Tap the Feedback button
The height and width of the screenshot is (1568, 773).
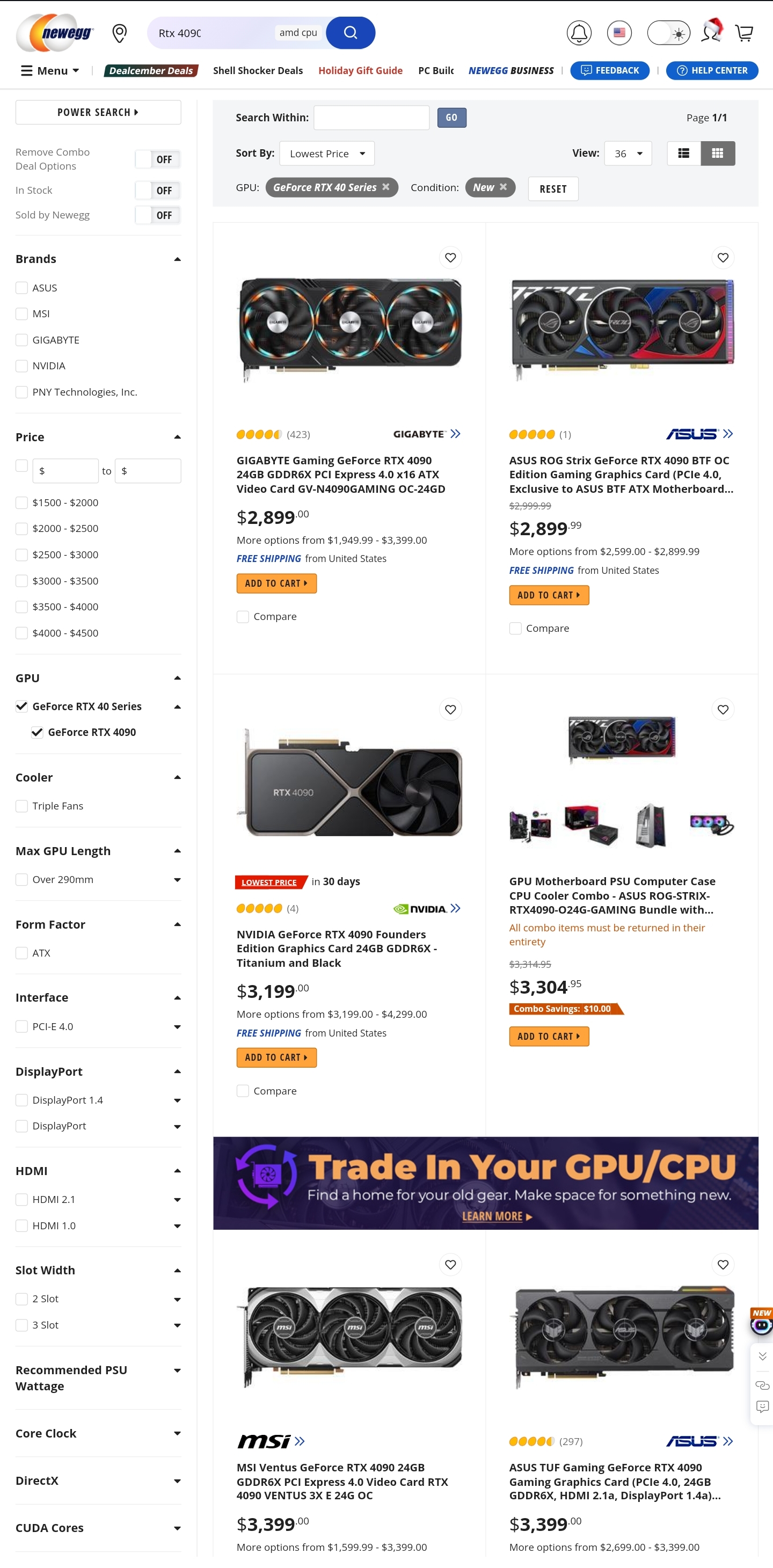[x=609, y=71]
